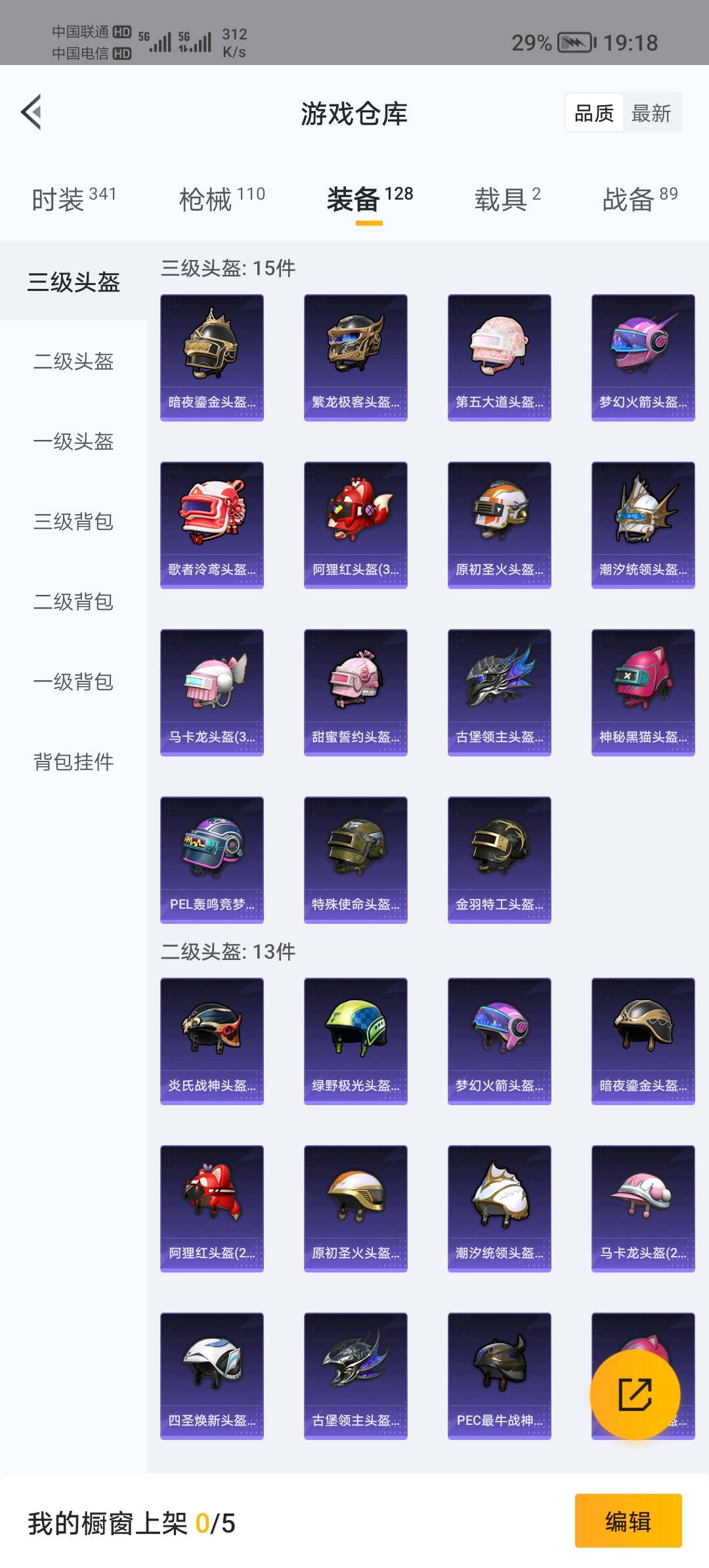Switch to the 时装 tab
The image size is (709, 1568).
[74, 198]
